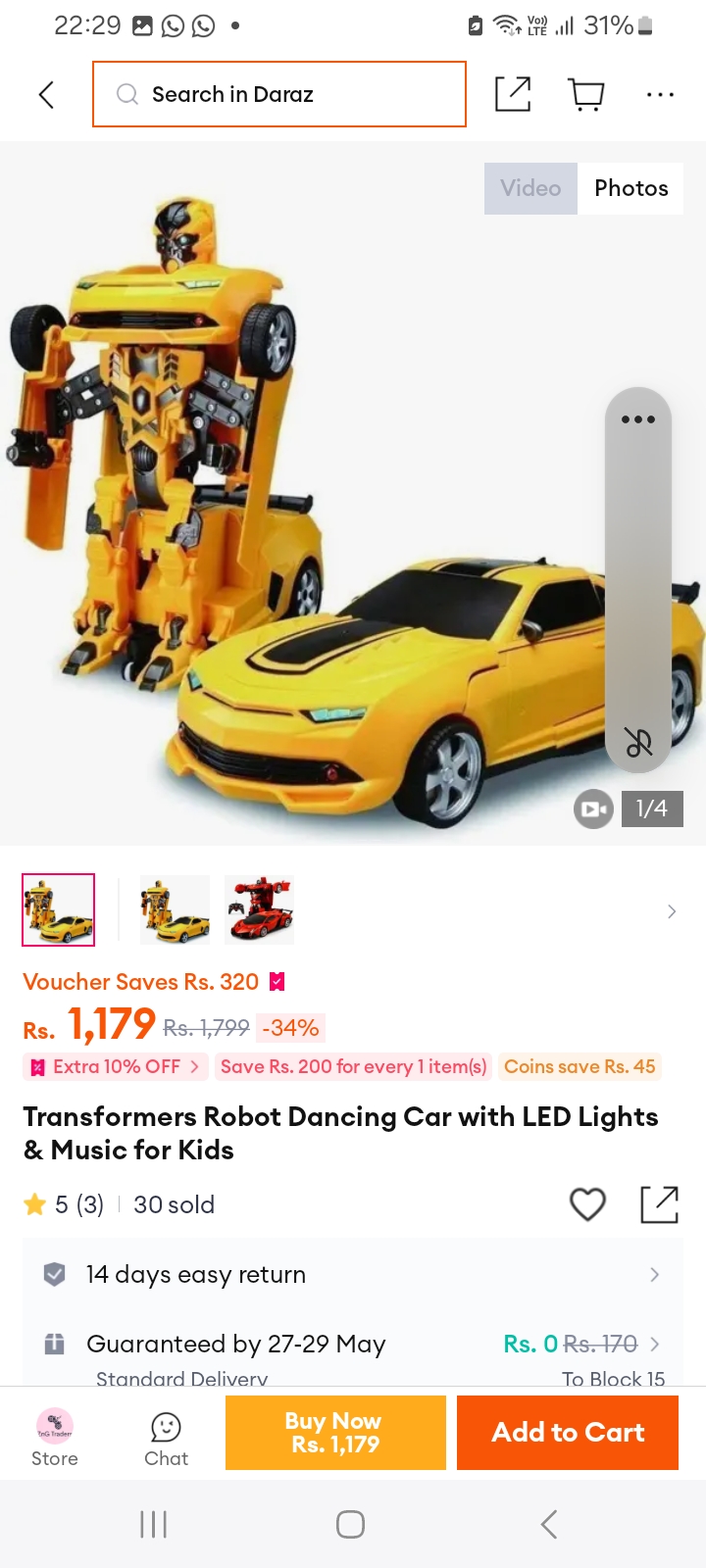
Task: Open the shopping cart icon
Action: (586, 94)
